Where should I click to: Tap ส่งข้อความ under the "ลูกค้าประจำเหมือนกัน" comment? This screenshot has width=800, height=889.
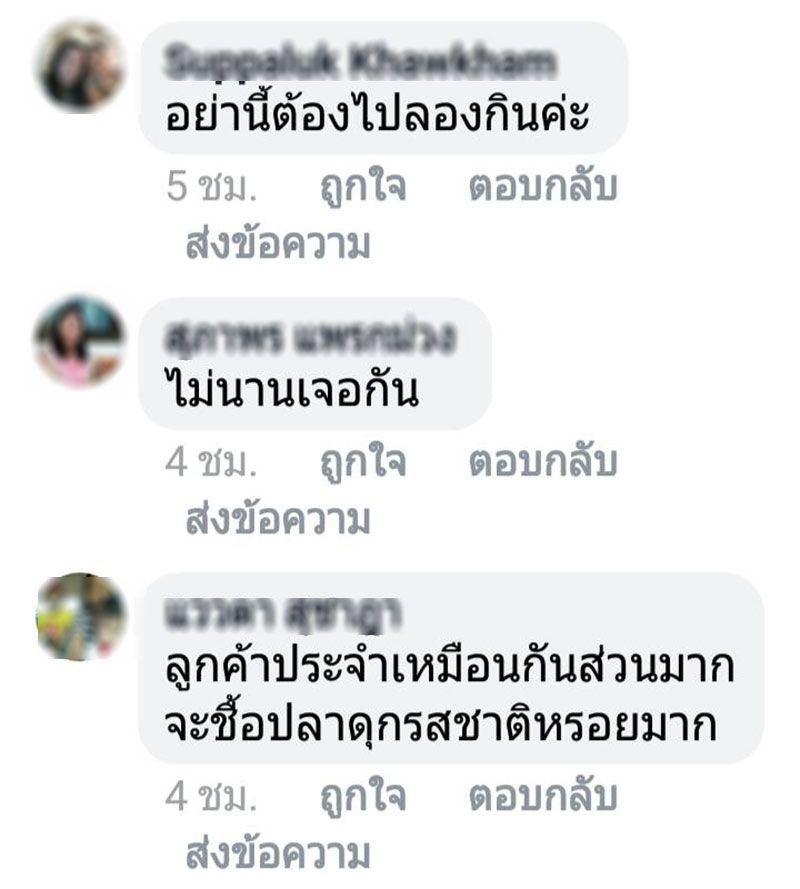(278, 854)
